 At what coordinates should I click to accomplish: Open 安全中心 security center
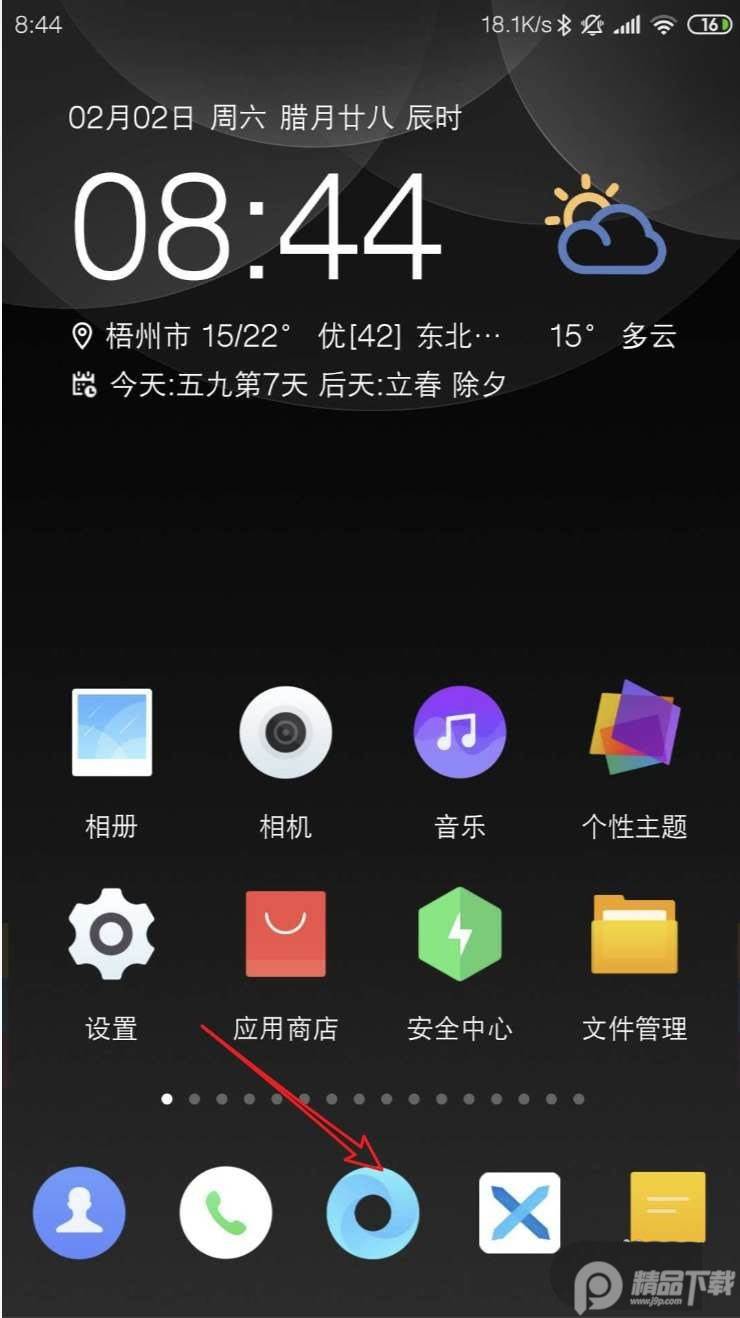pos(460,933)
